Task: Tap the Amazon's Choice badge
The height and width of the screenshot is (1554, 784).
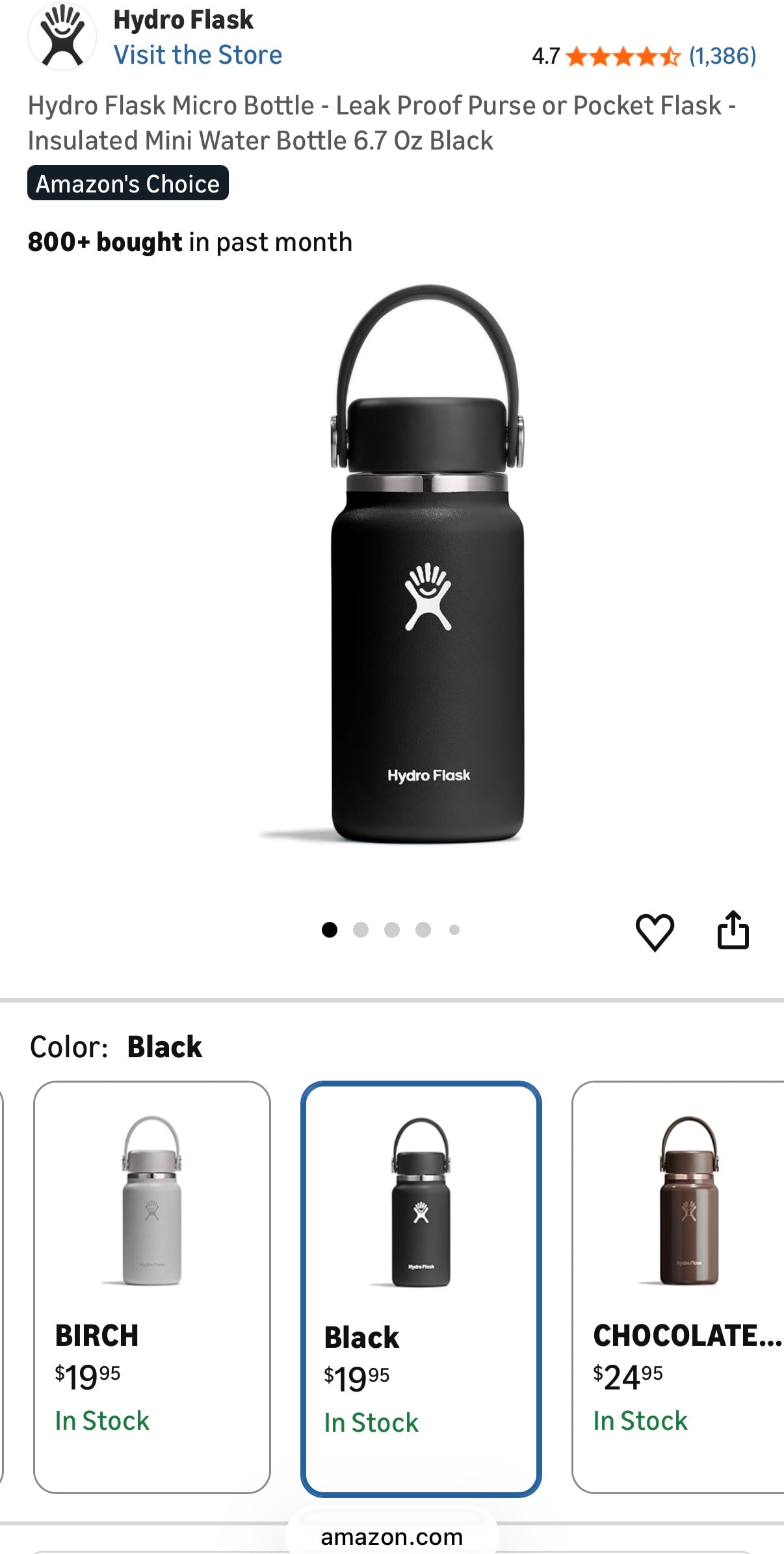Action: point(128,183)
